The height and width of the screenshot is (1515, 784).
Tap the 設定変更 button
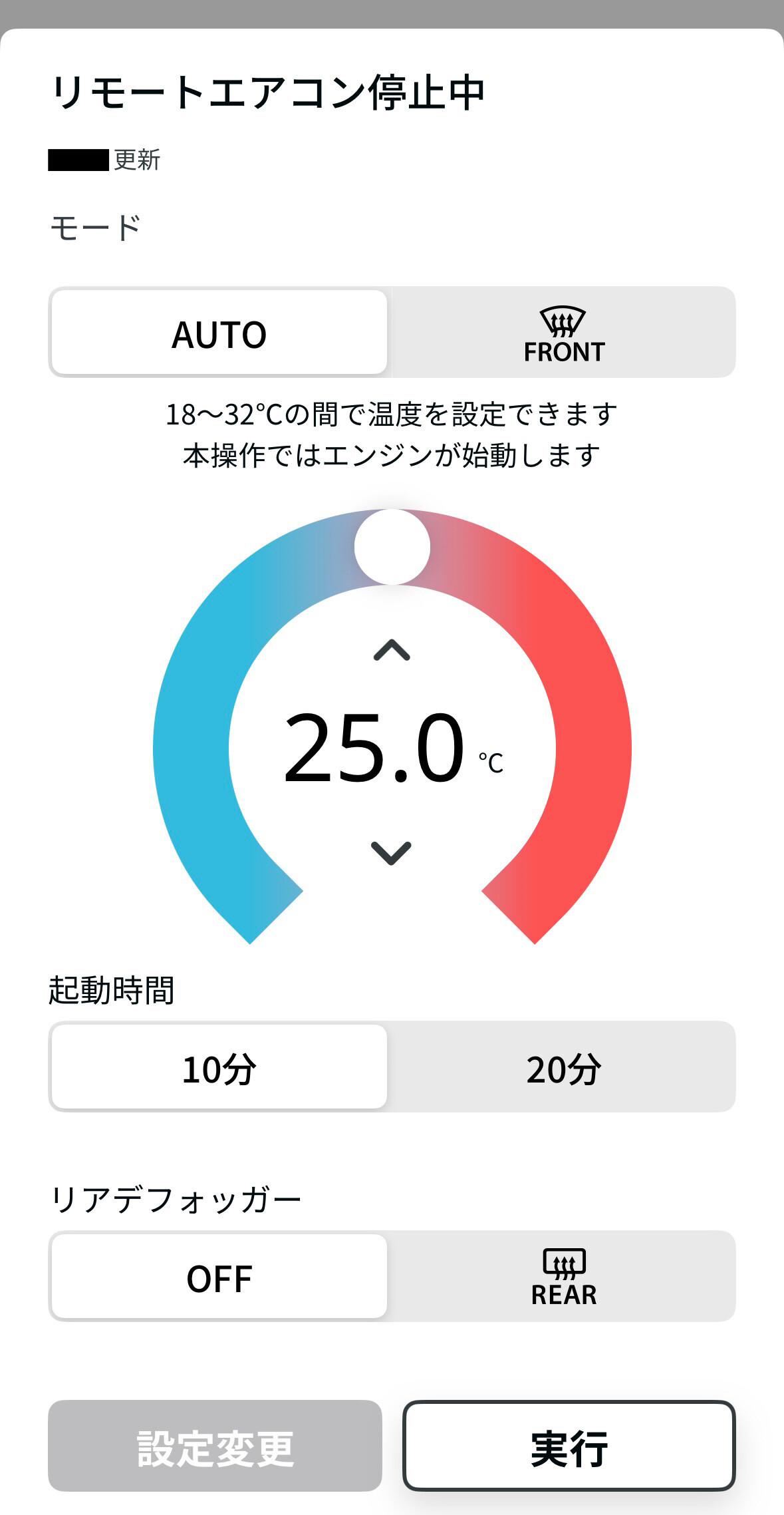215,1446
